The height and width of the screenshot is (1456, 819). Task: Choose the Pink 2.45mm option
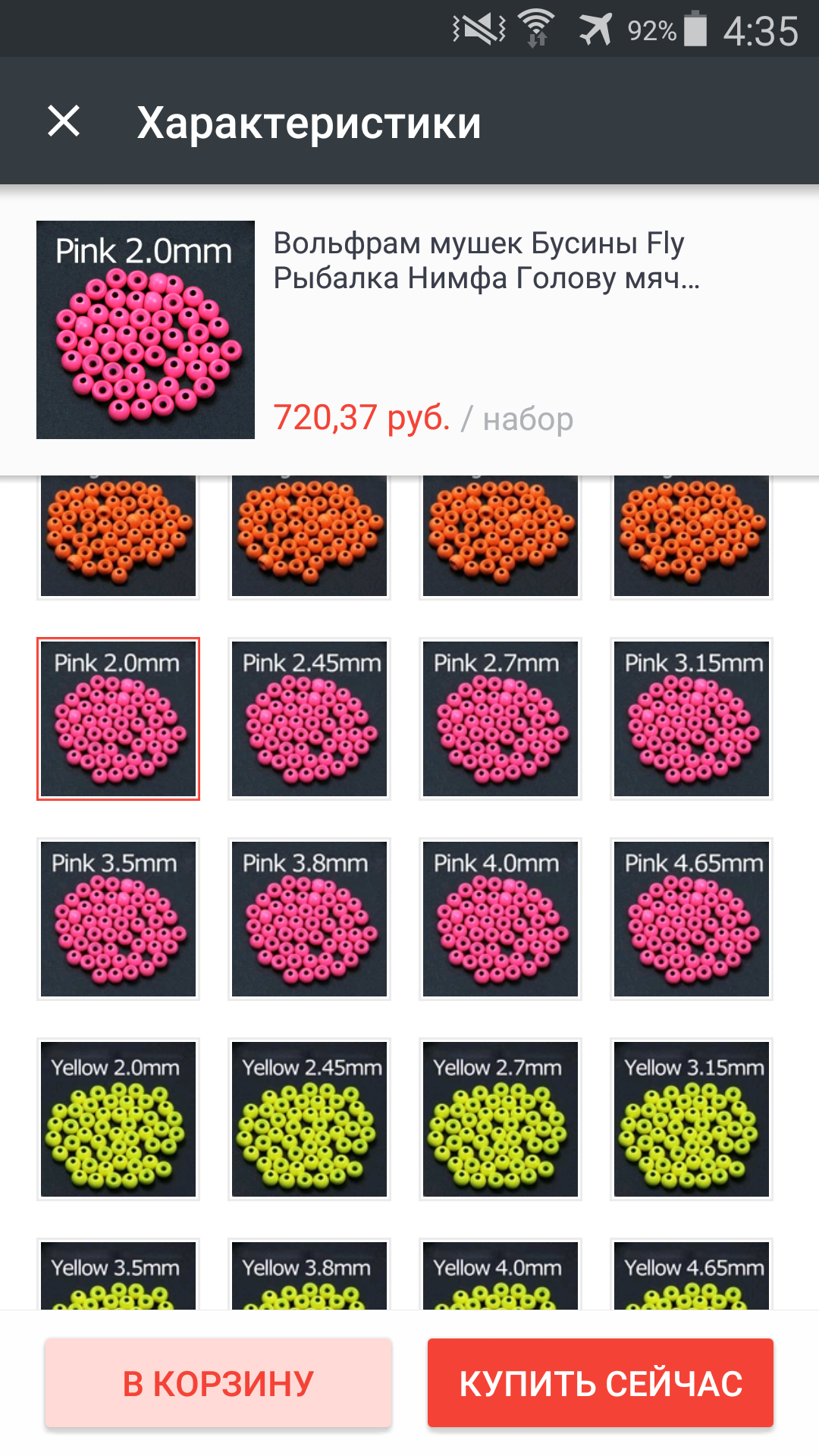coord(309,719)
